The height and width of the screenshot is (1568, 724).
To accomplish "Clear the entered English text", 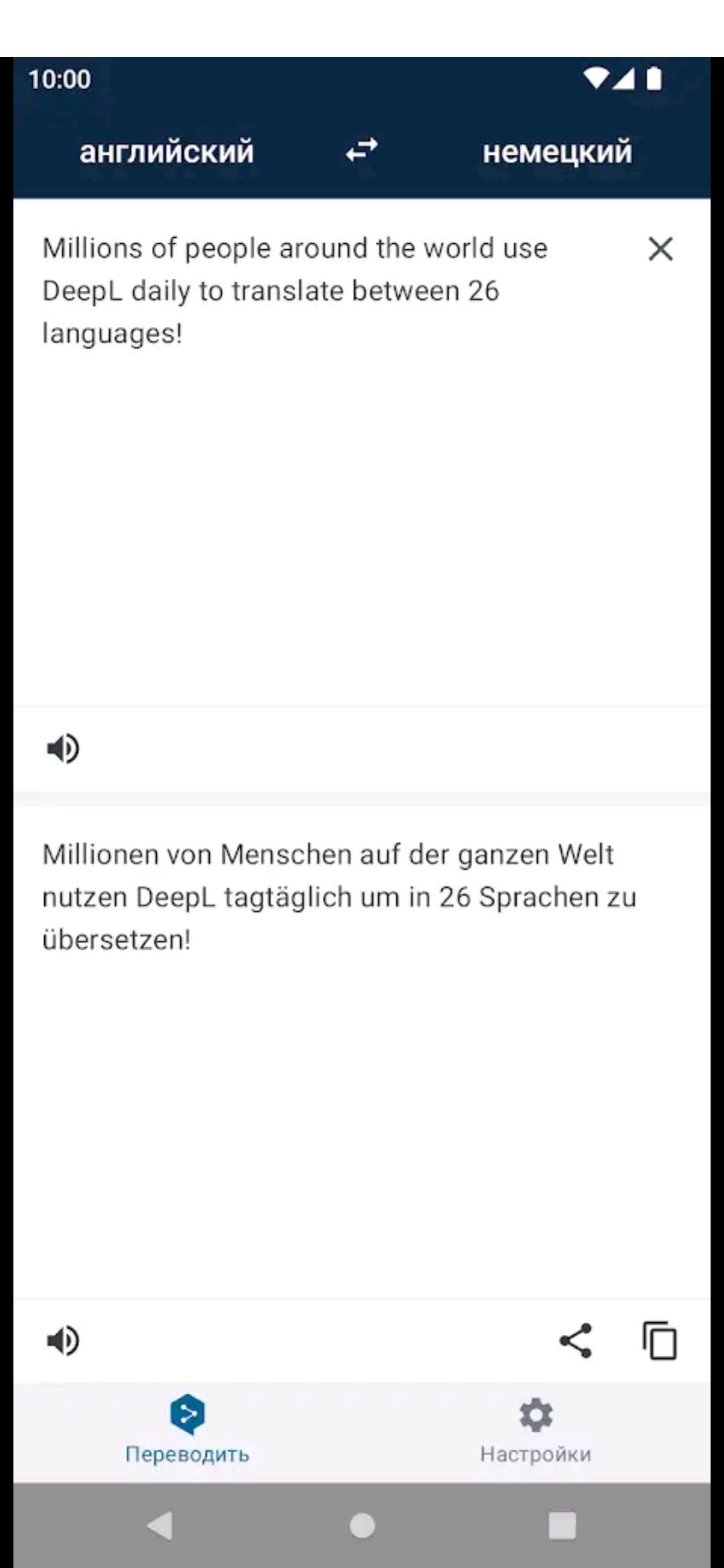I will pos(660,249).
